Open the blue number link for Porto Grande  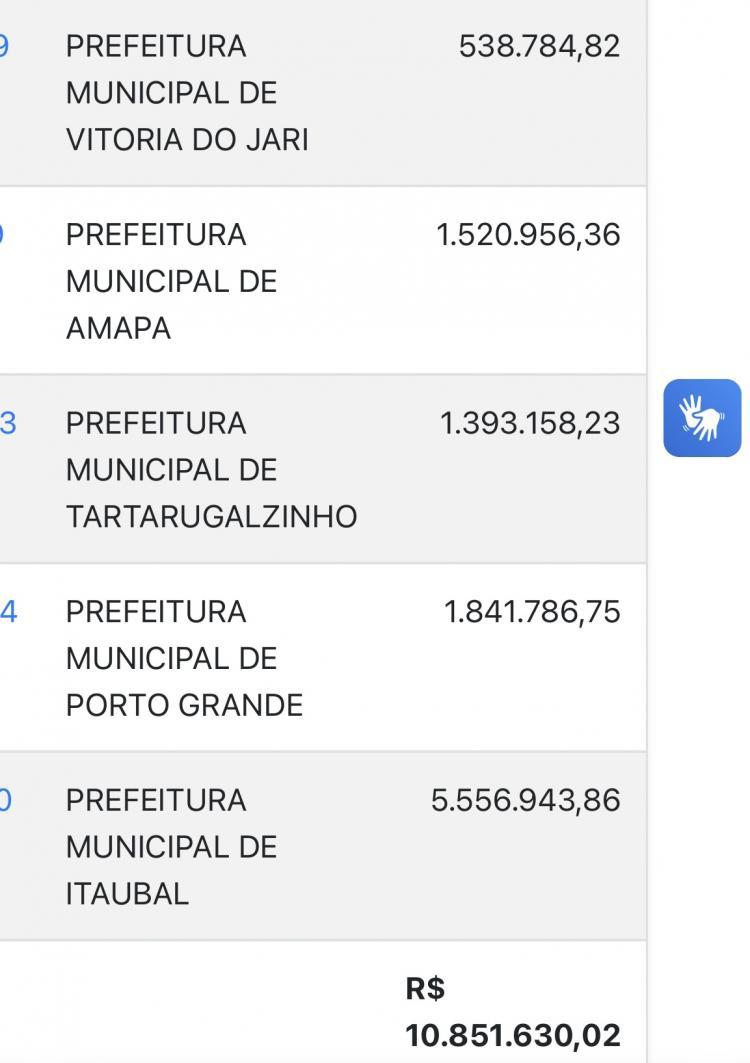point(8,611)
